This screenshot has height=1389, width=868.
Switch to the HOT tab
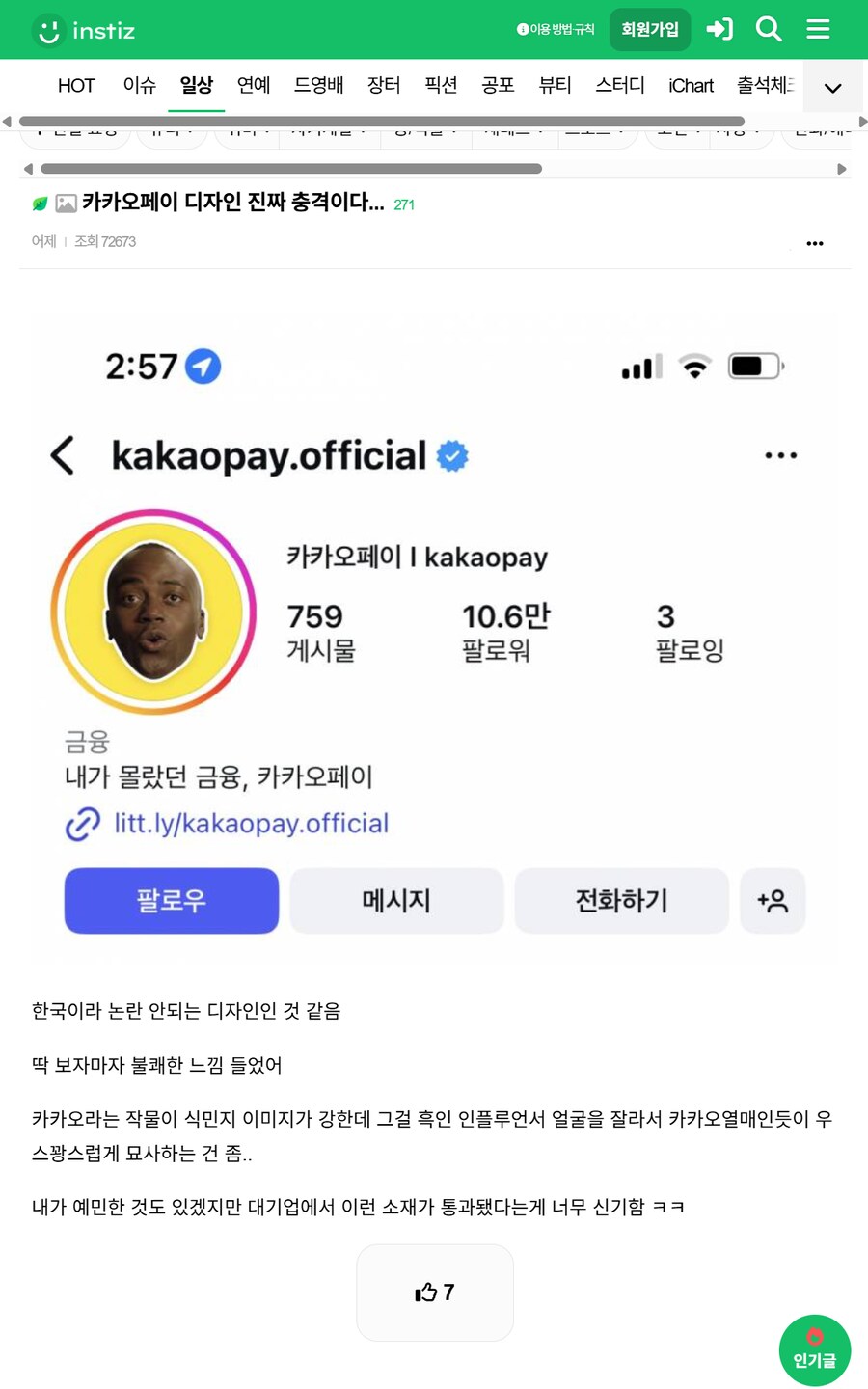[76, 86]
